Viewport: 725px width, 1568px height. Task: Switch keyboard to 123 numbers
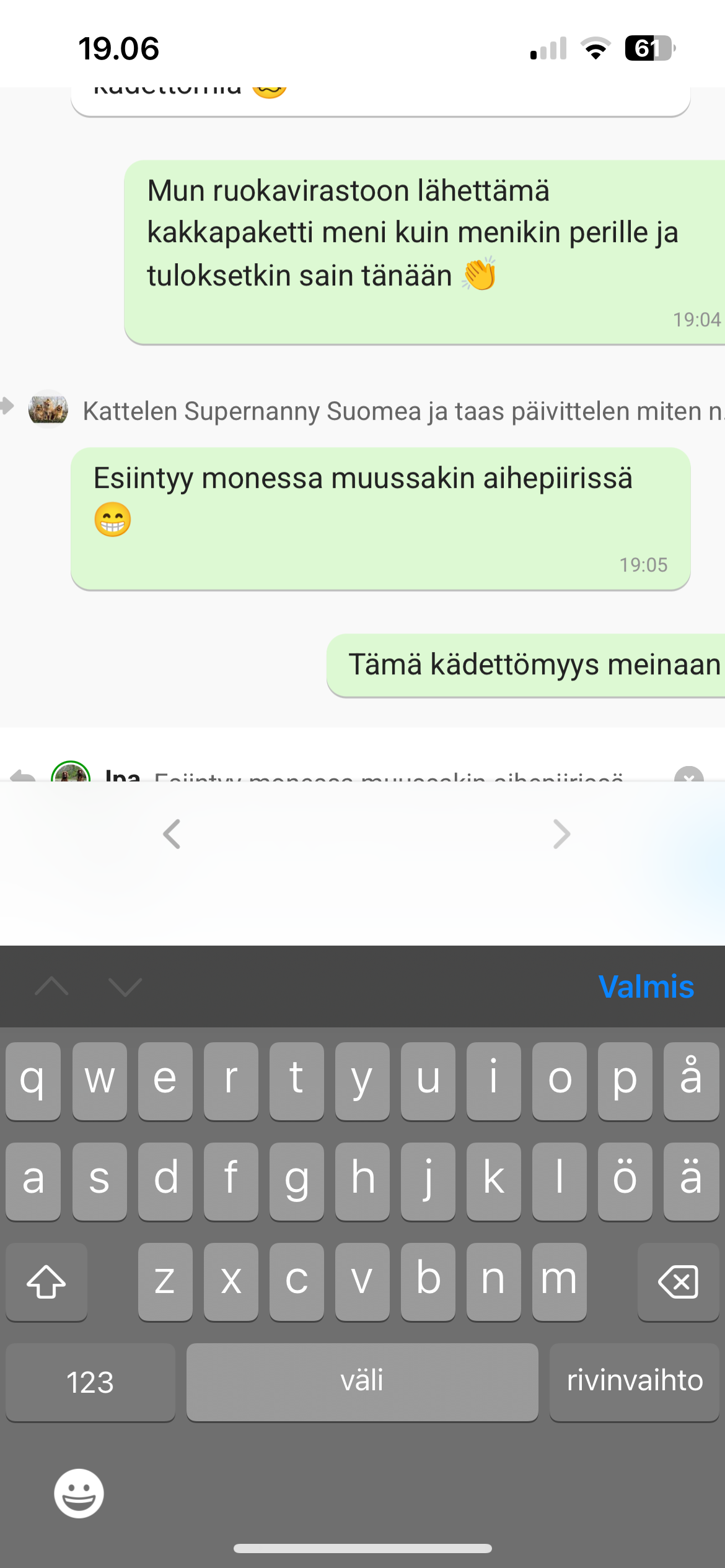click(x=90, y=1382)
